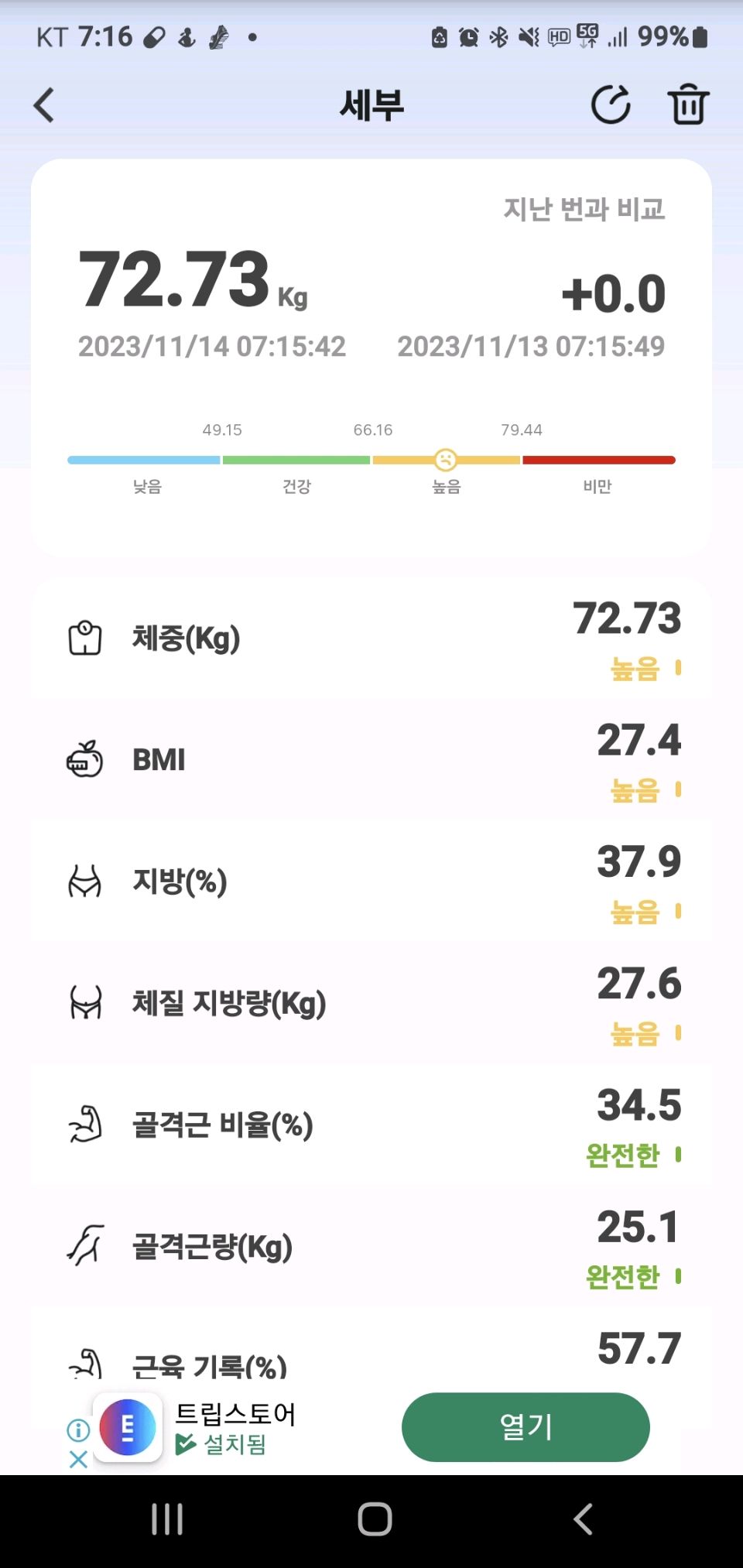
Task: Close the ad with the X icon
Action: tap(78, 1460)
